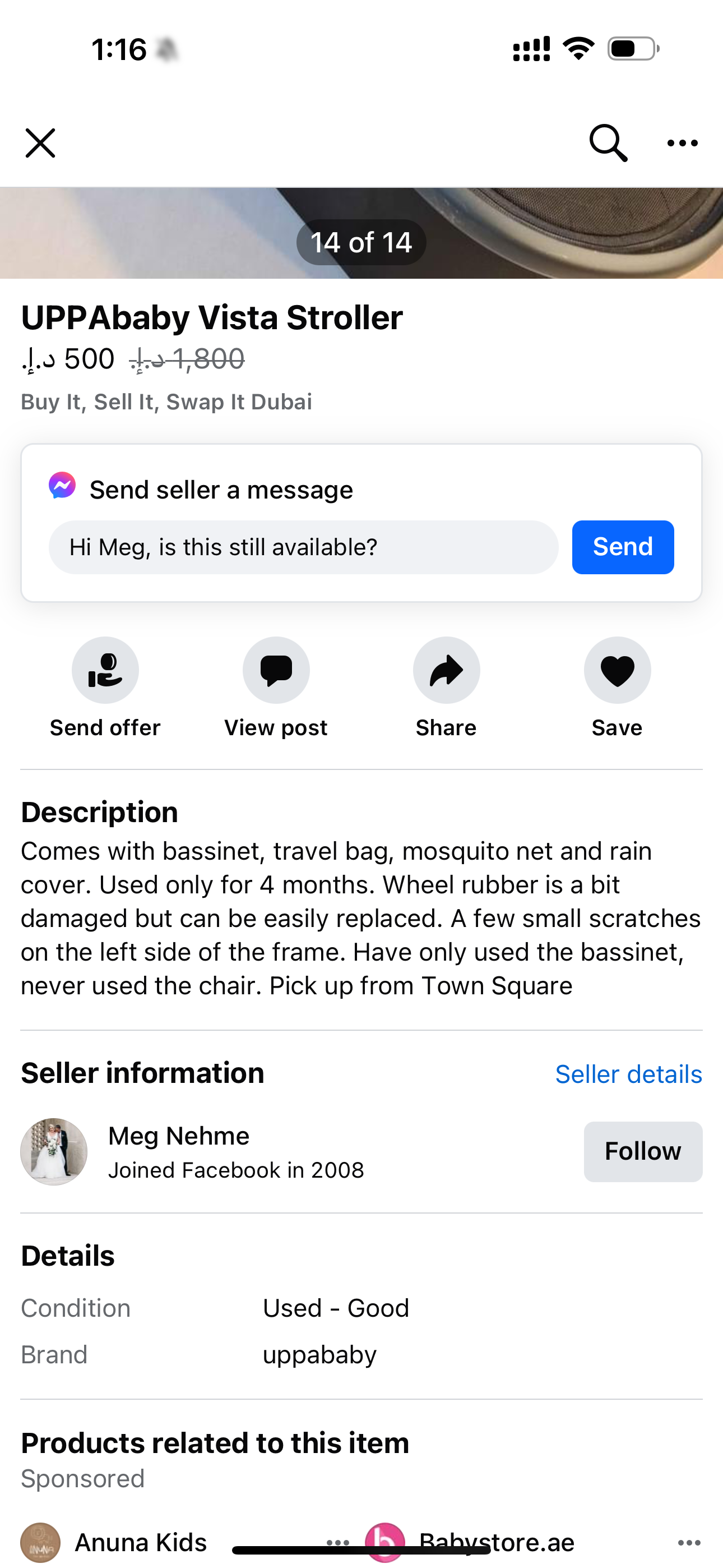
Task: Open the Buy It, Sell It, Swap It Dubai group
Action: click(166, 402)
